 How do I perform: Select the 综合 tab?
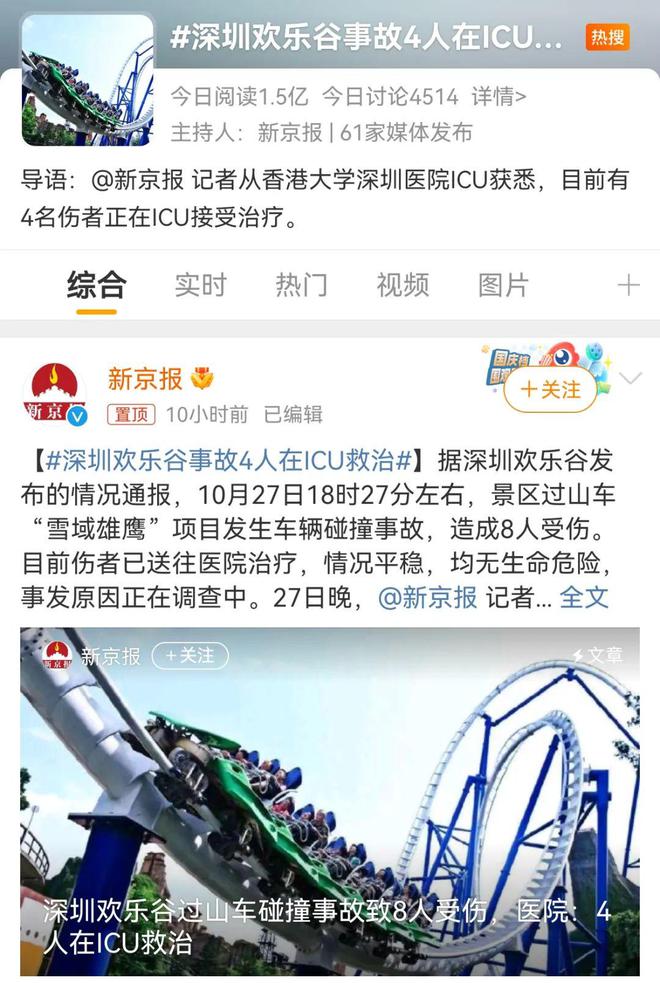point(97,285)
